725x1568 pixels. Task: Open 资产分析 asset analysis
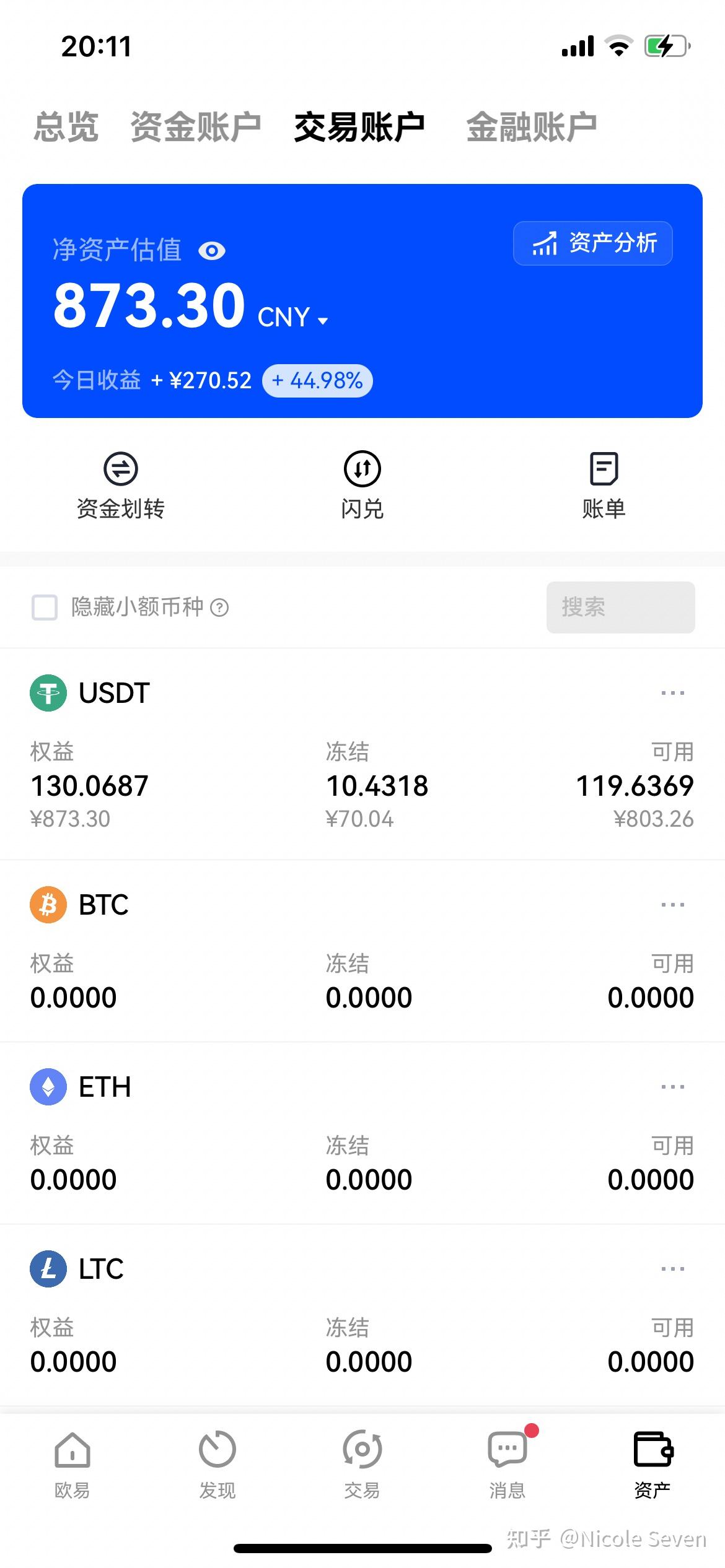click(592, 243)
